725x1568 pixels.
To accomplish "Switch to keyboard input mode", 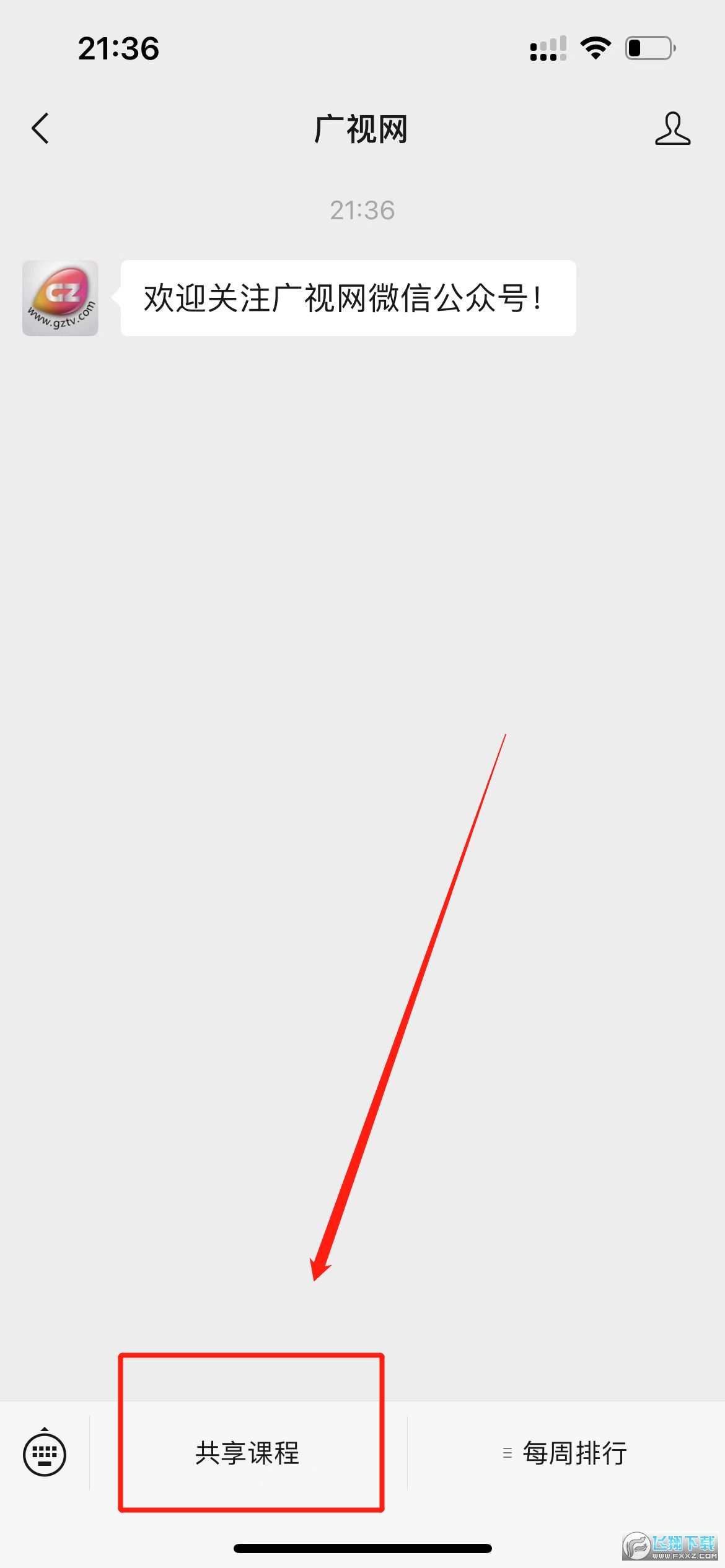I will [x=45, y=1452].
